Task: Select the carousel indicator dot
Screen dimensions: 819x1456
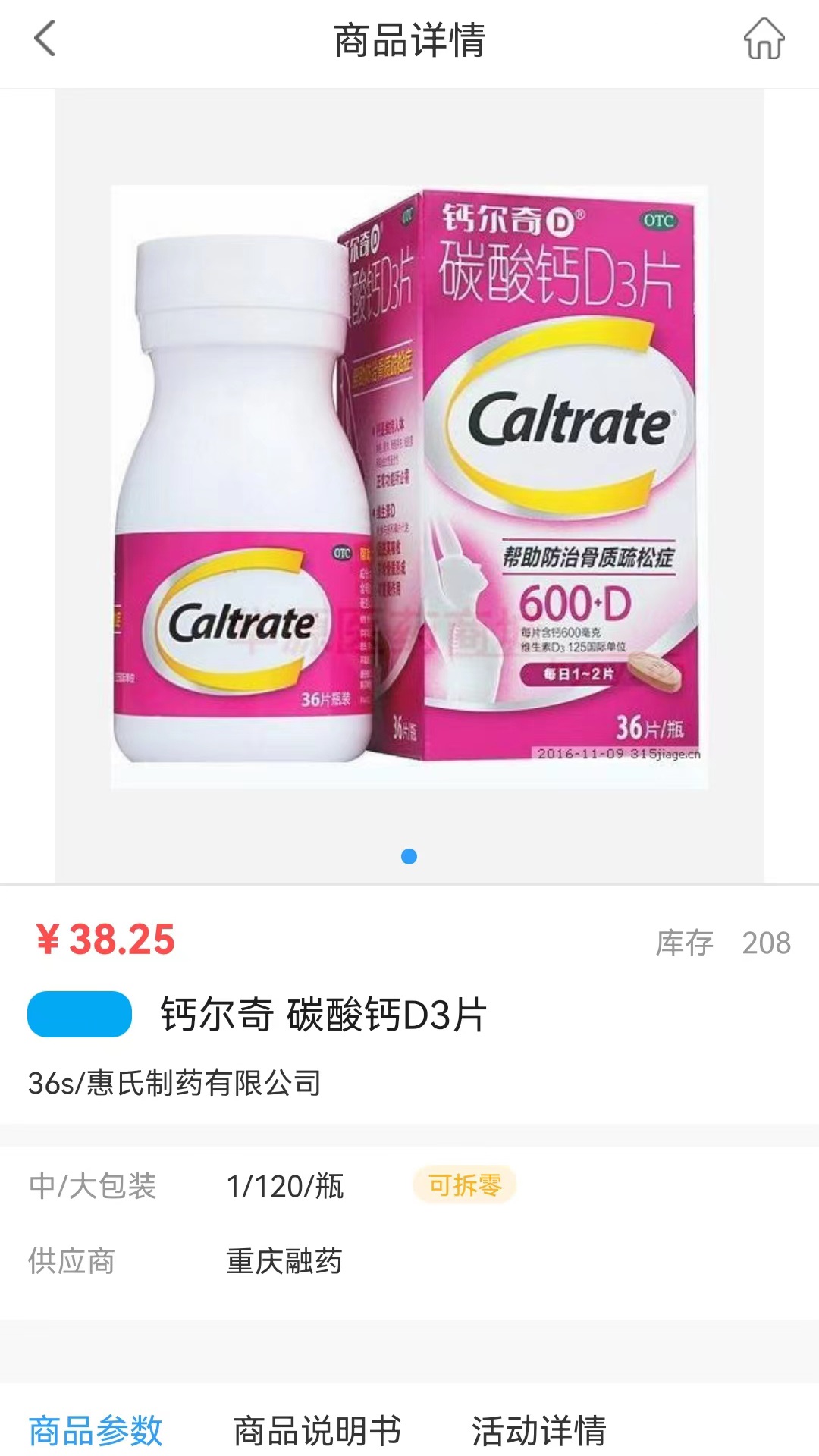Action: (409, 858)
